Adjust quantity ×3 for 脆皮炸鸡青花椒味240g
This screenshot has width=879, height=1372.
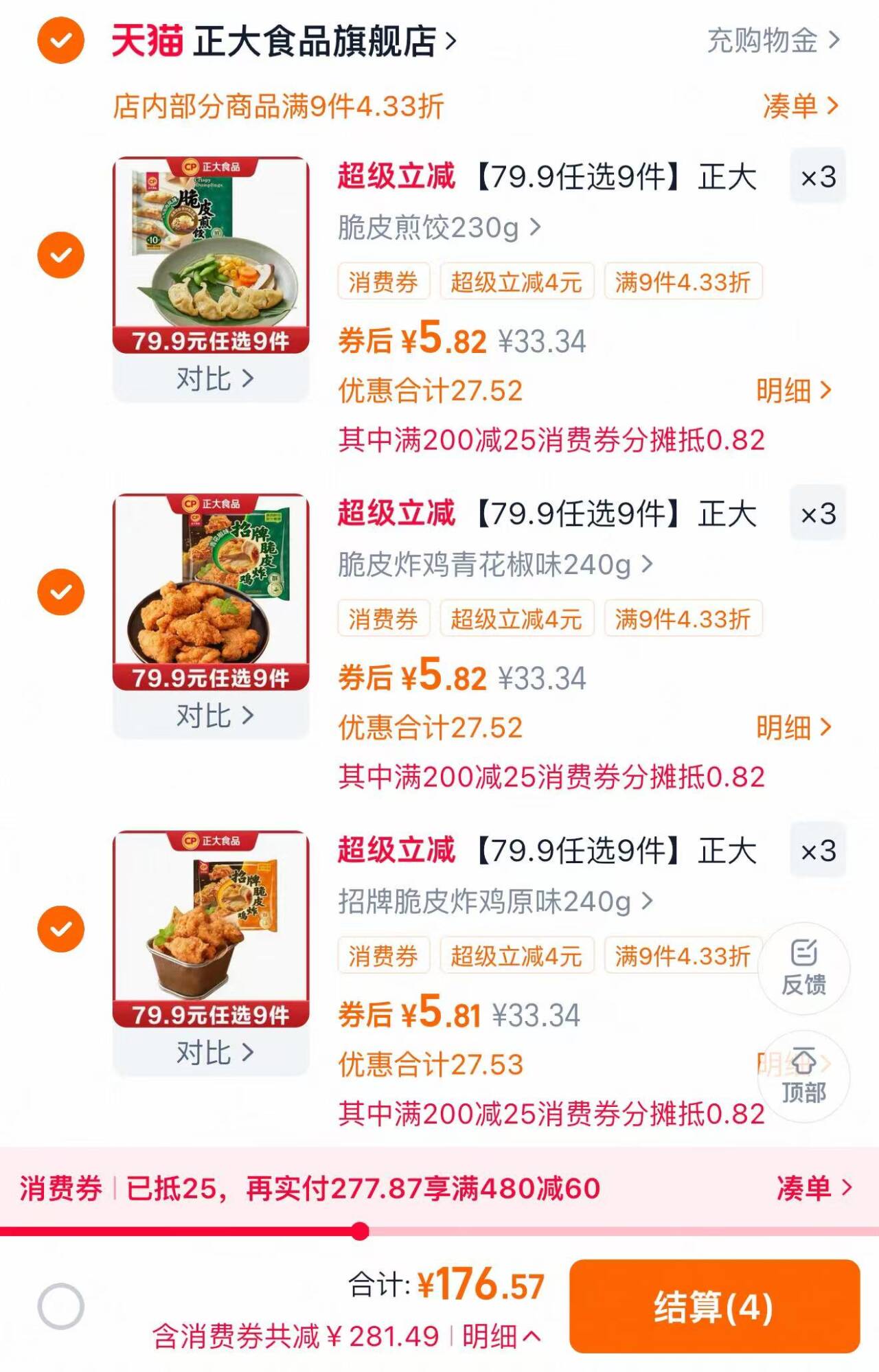pyautogui.click(x=818, y=514)
